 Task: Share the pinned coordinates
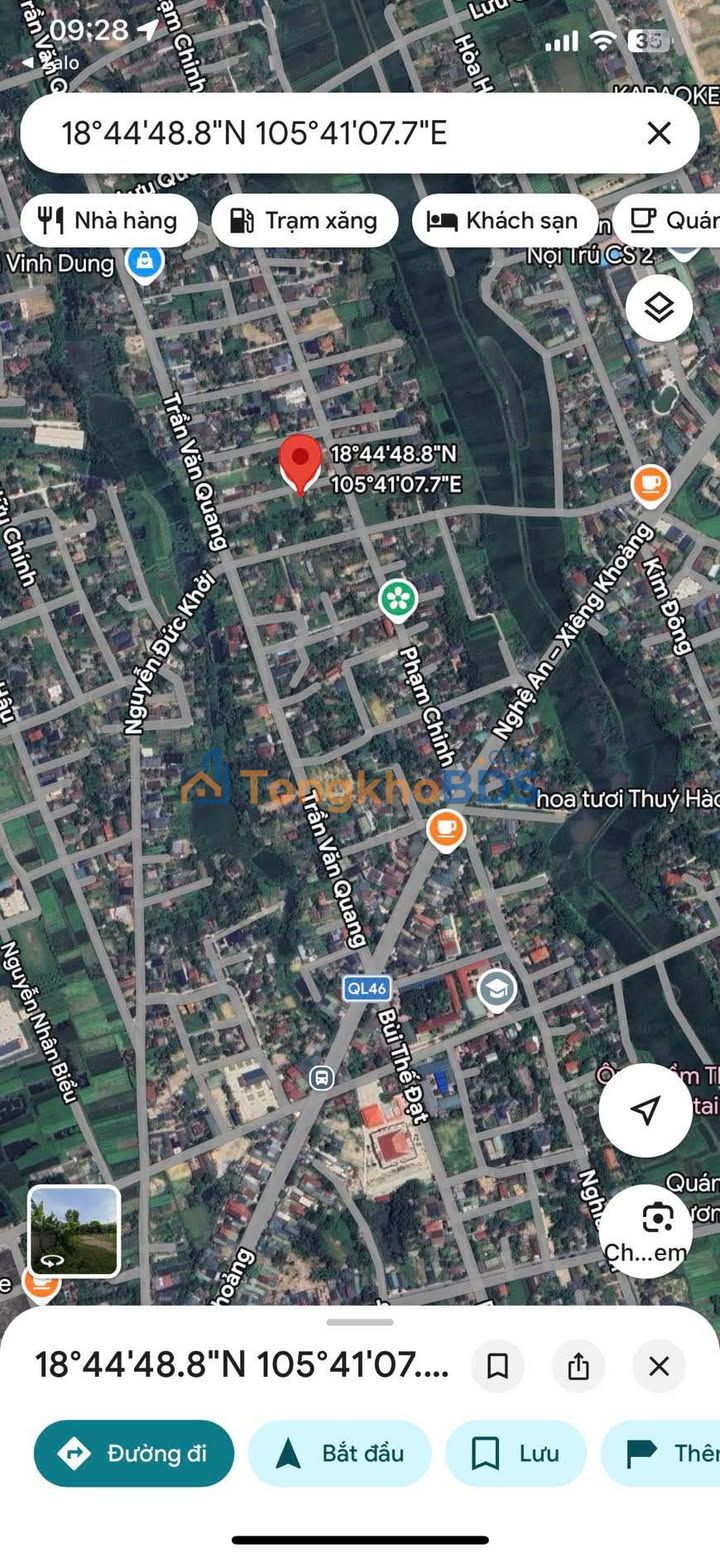(x=578, y=1366)
